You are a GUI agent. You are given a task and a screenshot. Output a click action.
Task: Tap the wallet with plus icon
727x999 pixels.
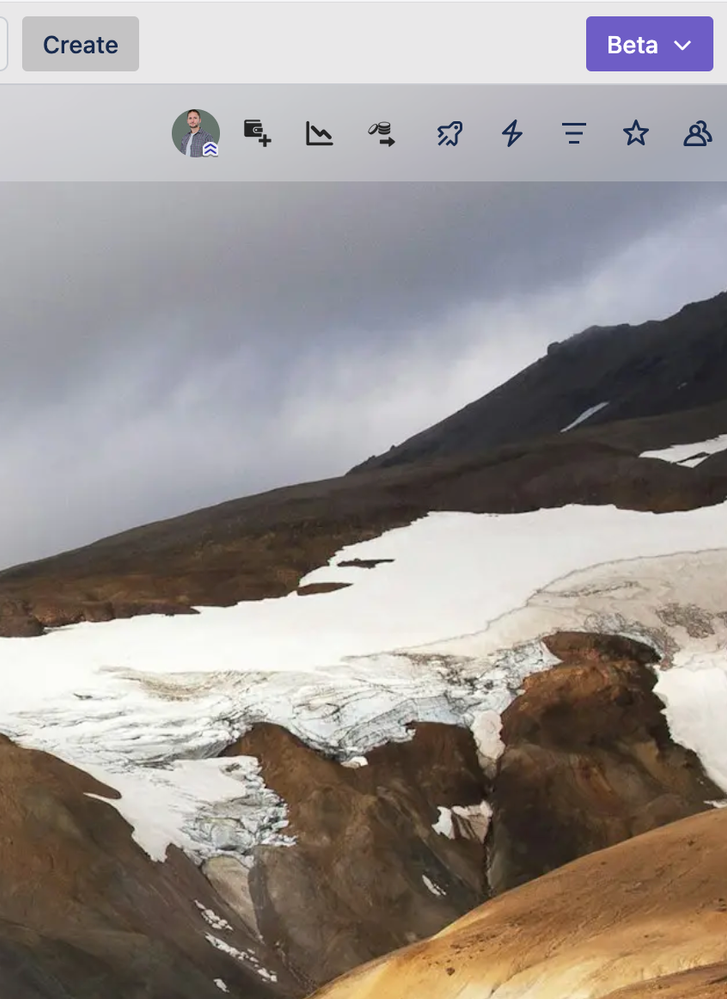pos(257,133)
